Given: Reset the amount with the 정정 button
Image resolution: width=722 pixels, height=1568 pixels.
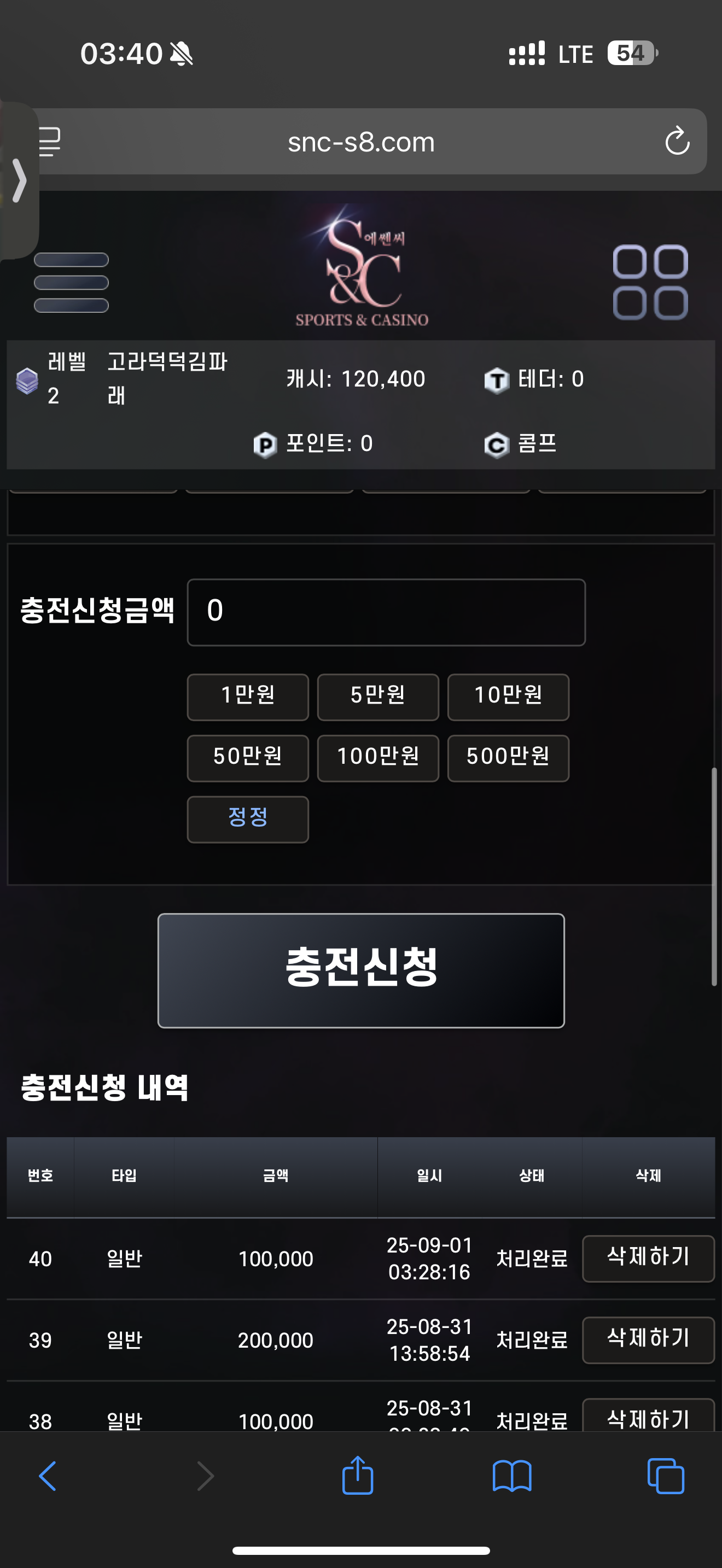Looking at the screenshot, I should (248, 818).
